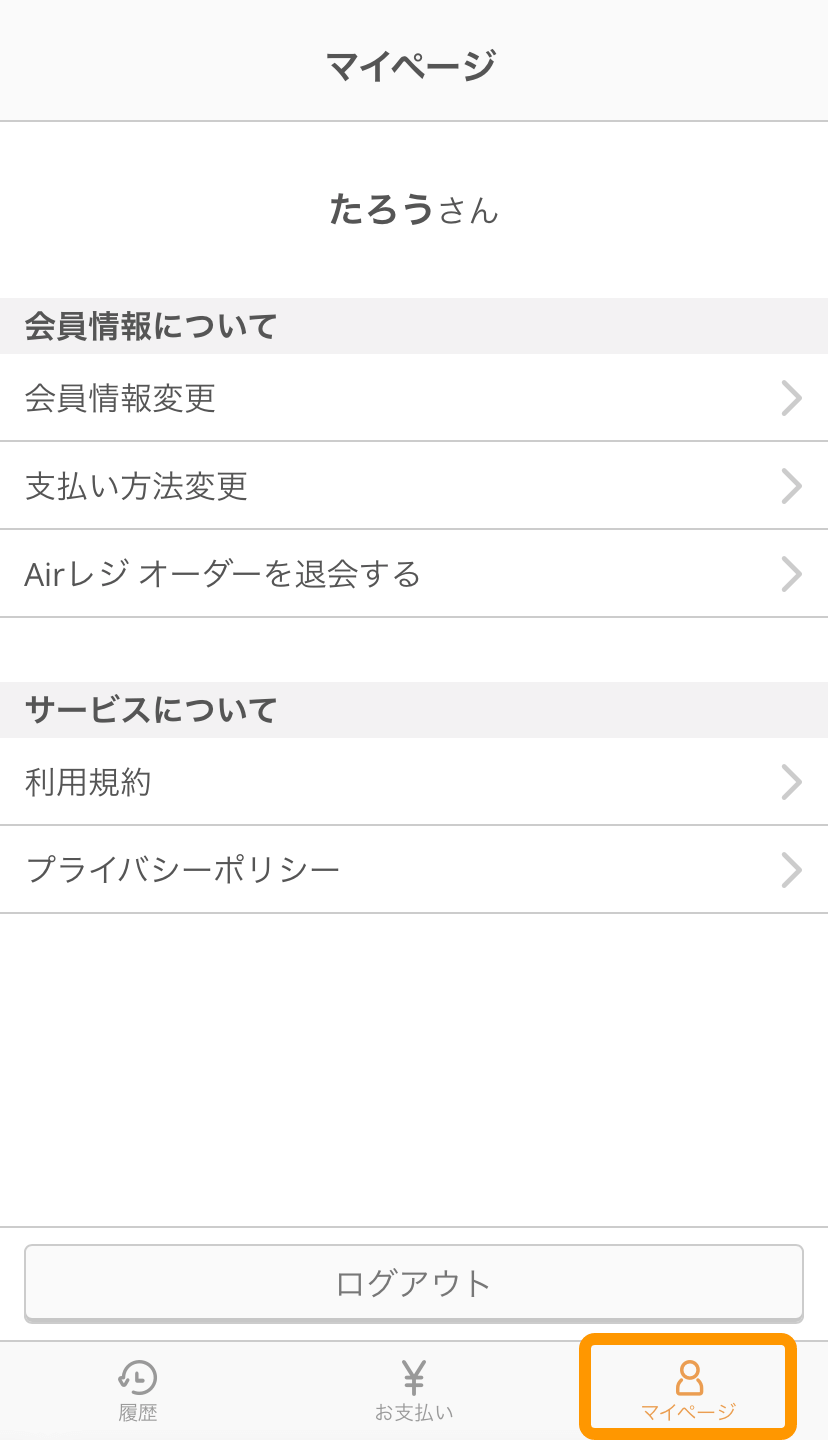Image resolution: width=828 pixels, height=1440 pixels.
Task: Tap the ログアウト button
Action: tap(414, 1282)
